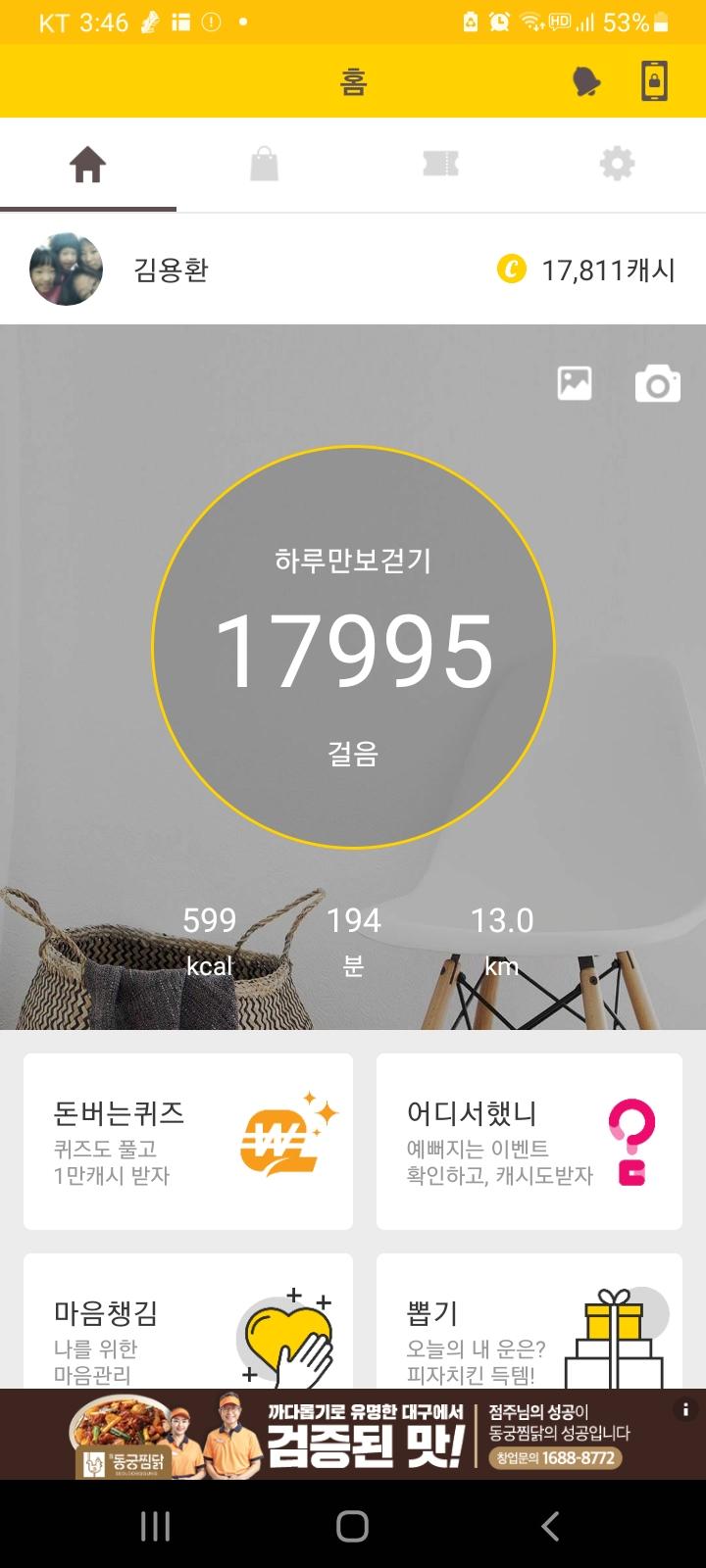Select the home tab
706x1568 pixels.
[87, 165]
